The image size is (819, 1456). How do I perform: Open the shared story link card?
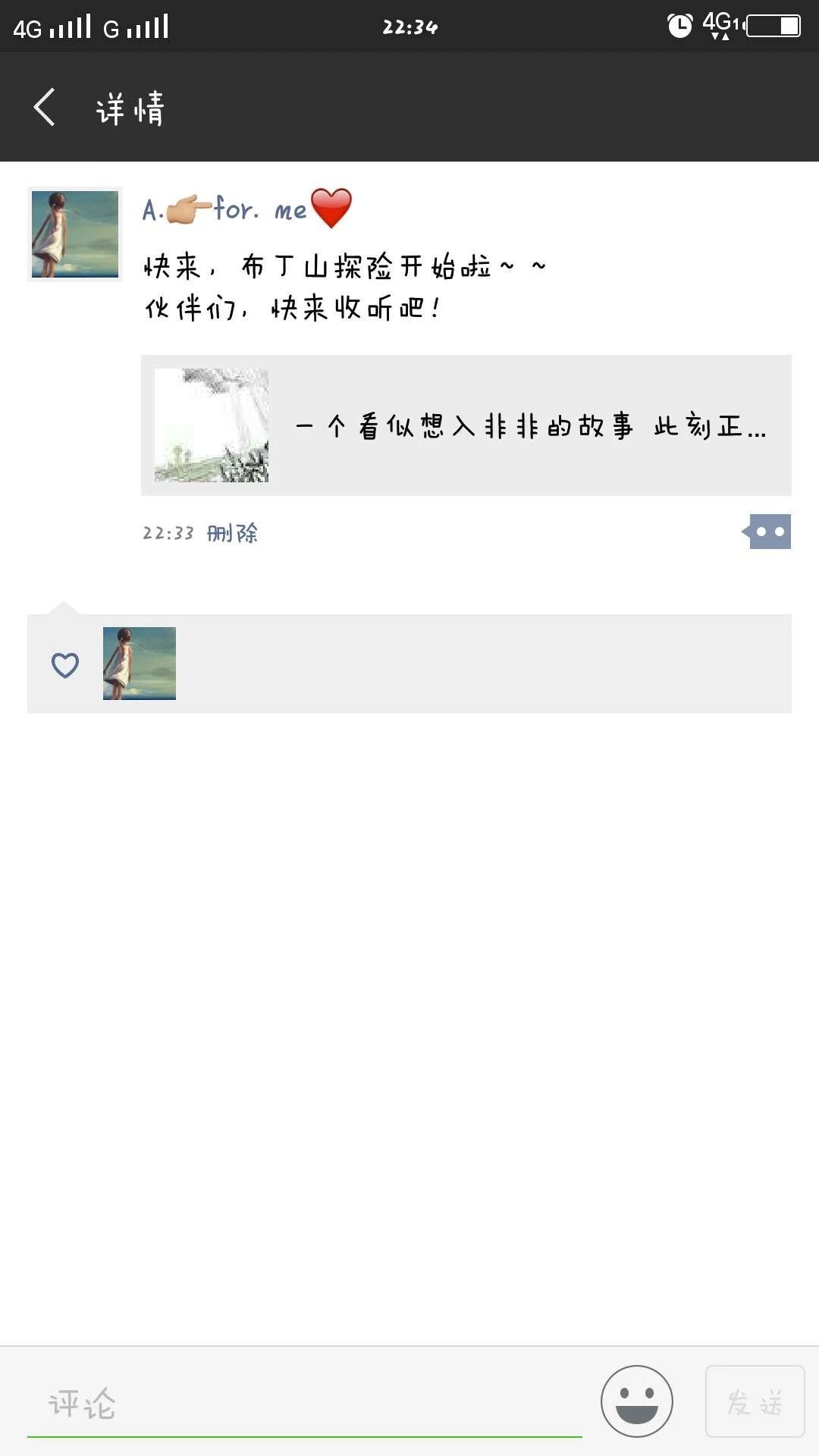pyautogui.click(x=466, y=425)
